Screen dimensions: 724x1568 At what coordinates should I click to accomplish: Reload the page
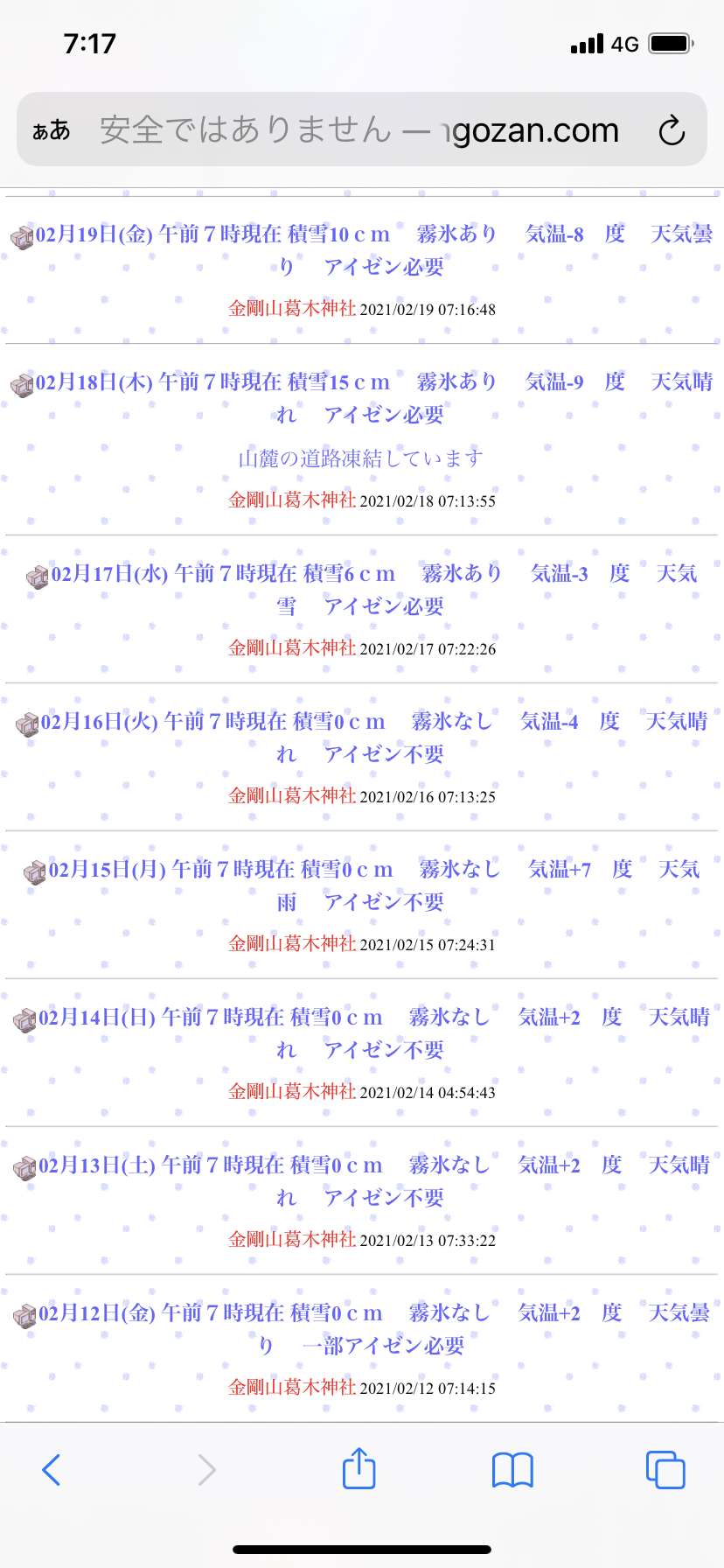pos(672,130)
